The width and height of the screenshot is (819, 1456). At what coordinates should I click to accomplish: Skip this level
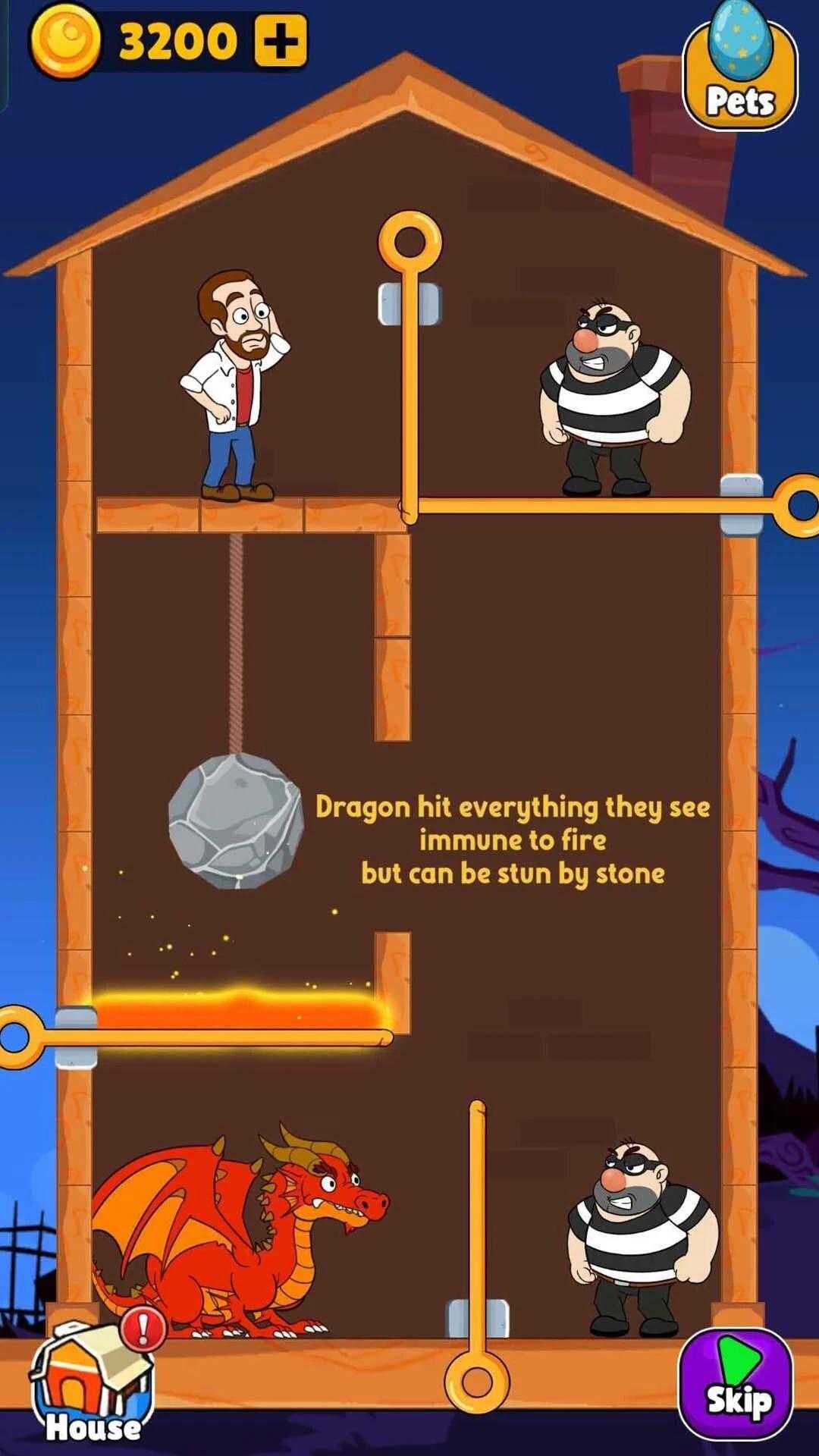click(735, 1384)
